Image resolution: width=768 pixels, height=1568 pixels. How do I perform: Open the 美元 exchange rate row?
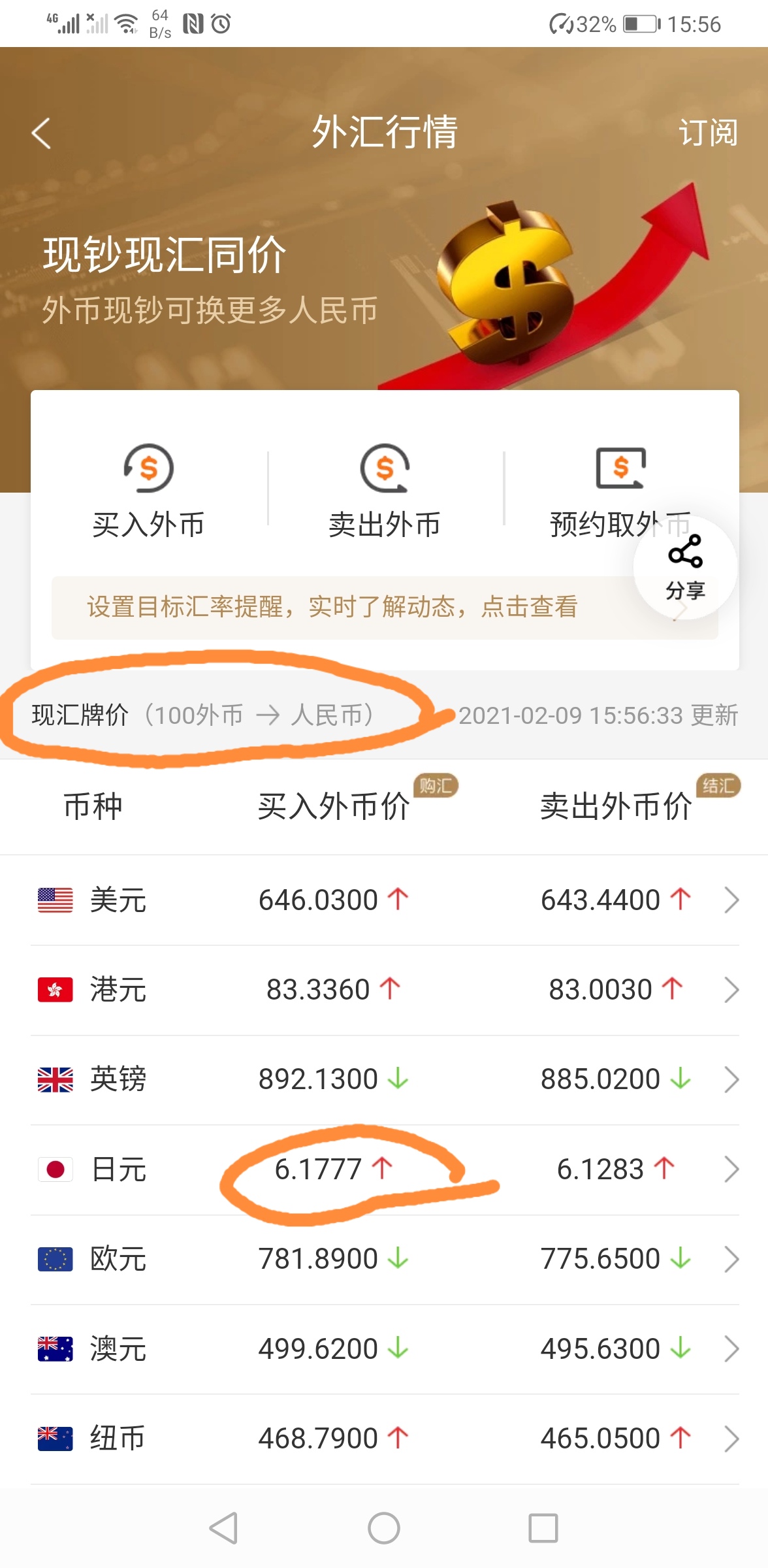pyautogui.click(x=385, y=900)
